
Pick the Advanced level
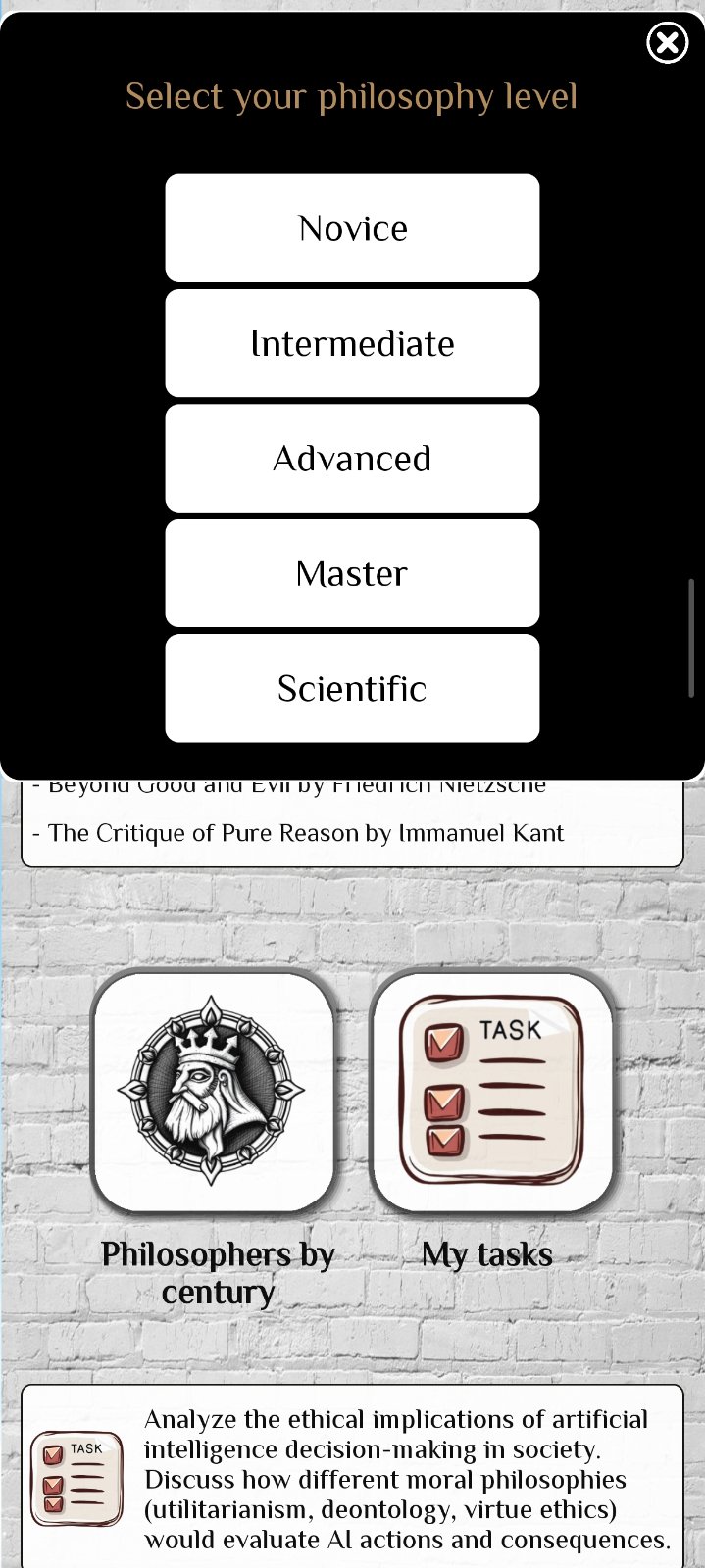[352, 458]
